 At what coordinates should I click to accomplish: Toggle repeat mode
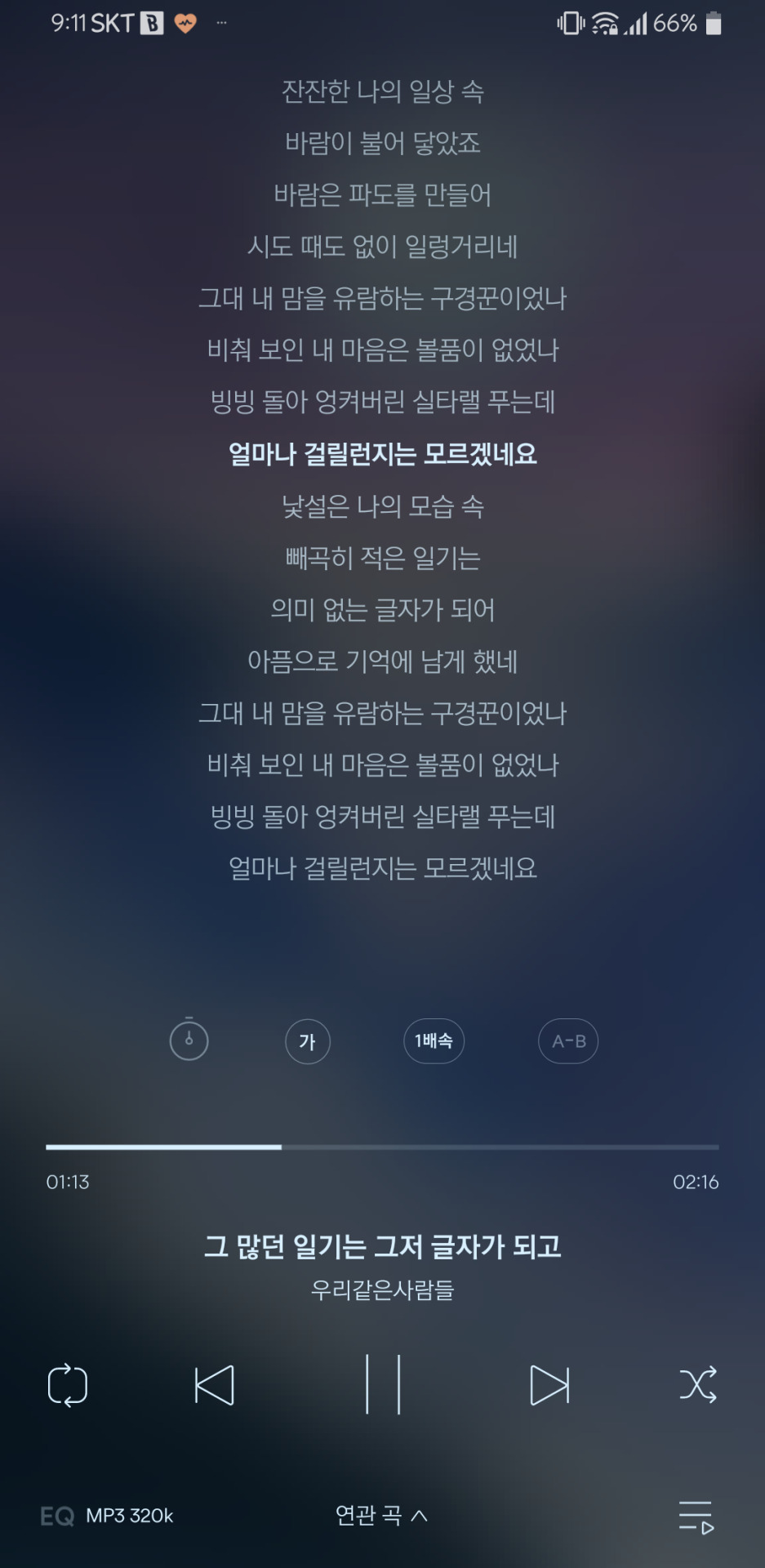coord(68,1385)
